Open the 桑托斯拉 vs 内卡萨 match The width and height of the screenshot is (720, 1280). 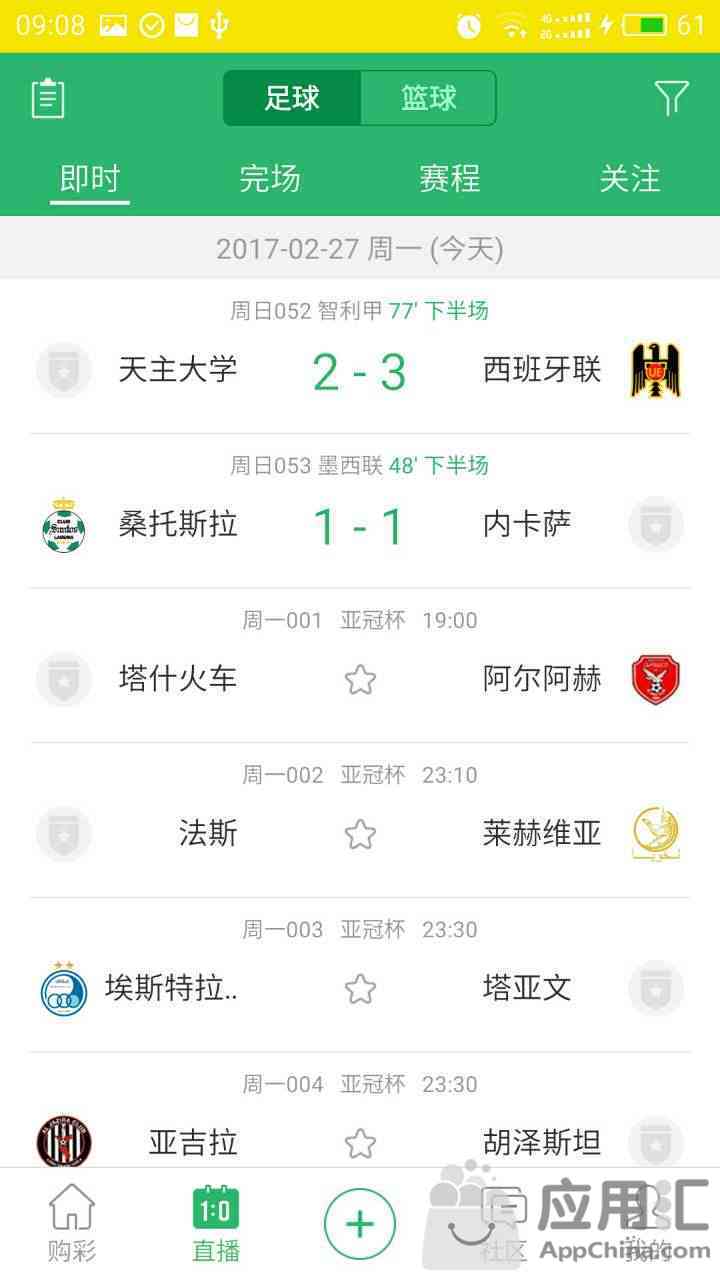click(x=360, y=512)
